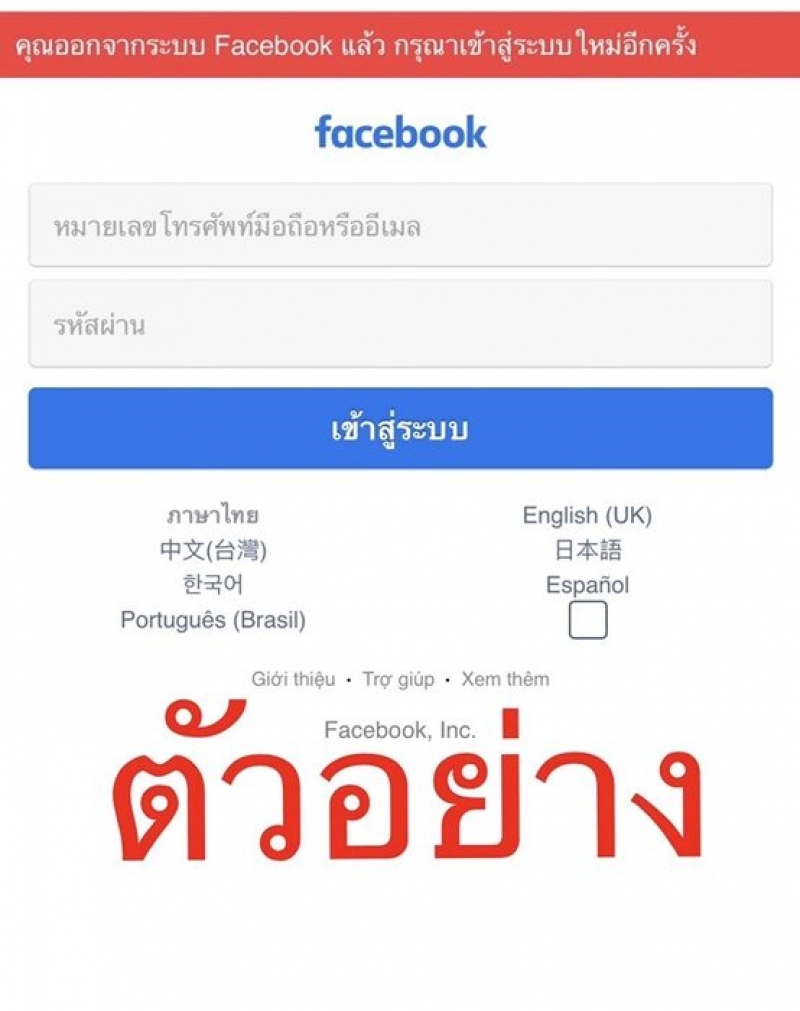The image size is (800, 1011).
Task: Choose 中文(台灣) language
Action: tap(212, 550)
